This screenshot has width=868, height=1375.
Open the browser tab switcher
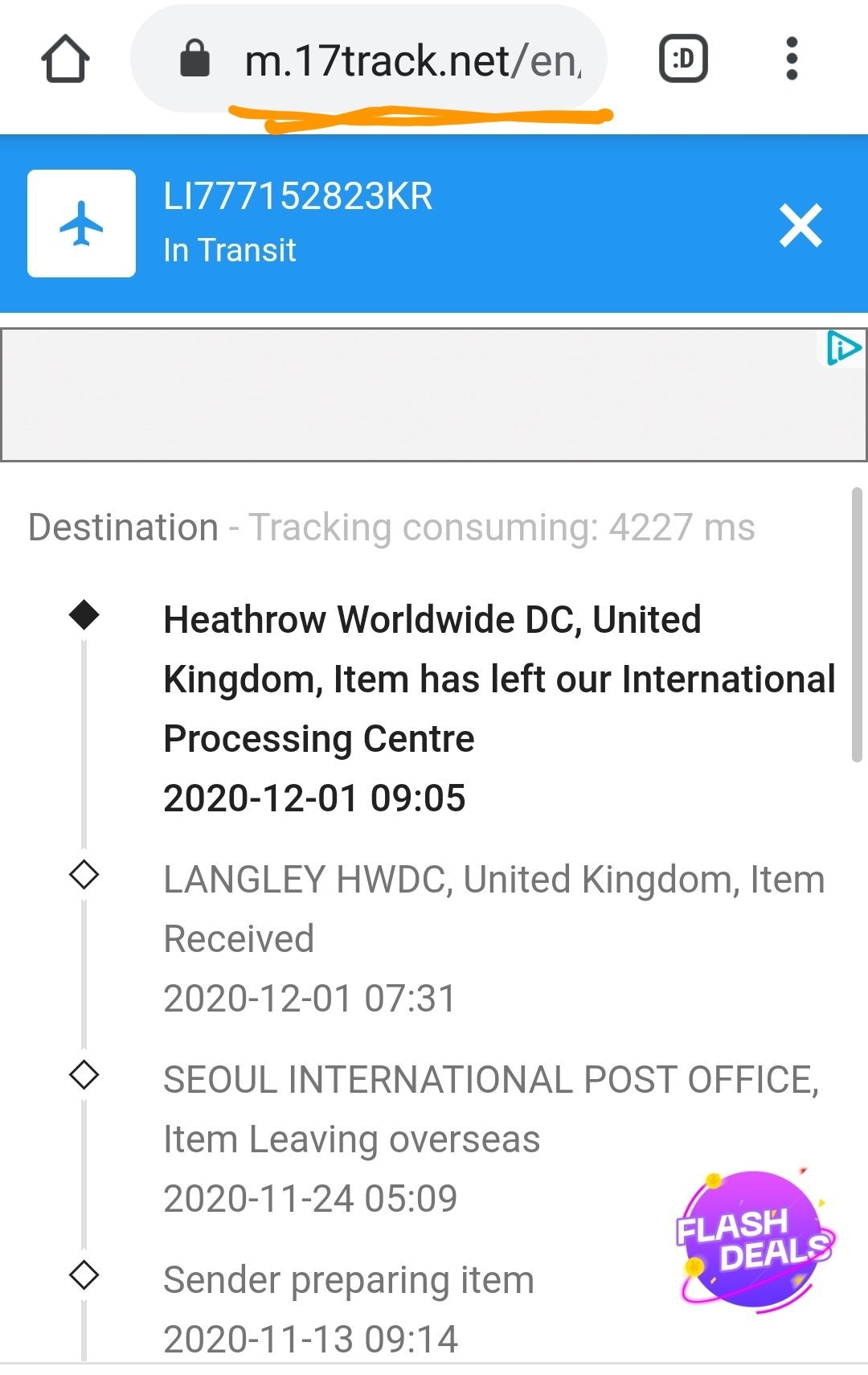click(683, 59)
